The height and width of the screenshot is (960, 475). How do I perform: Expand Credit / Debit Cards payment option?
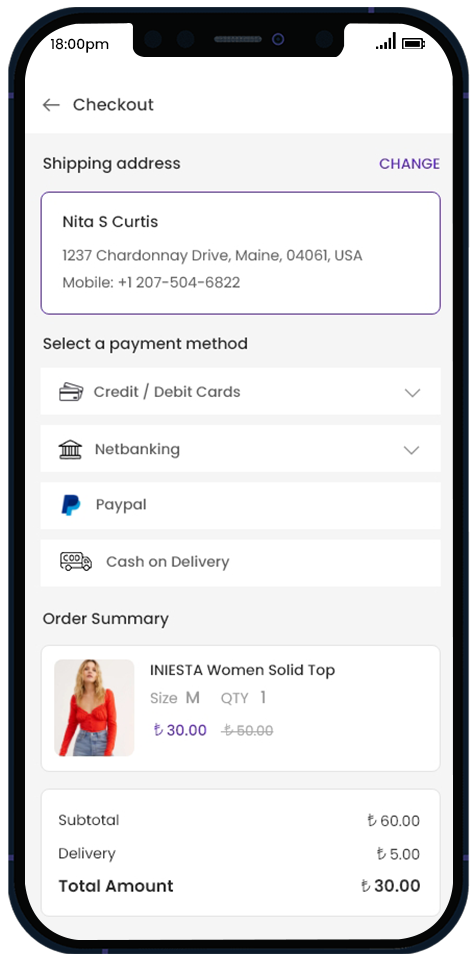[x=241, y=391]
